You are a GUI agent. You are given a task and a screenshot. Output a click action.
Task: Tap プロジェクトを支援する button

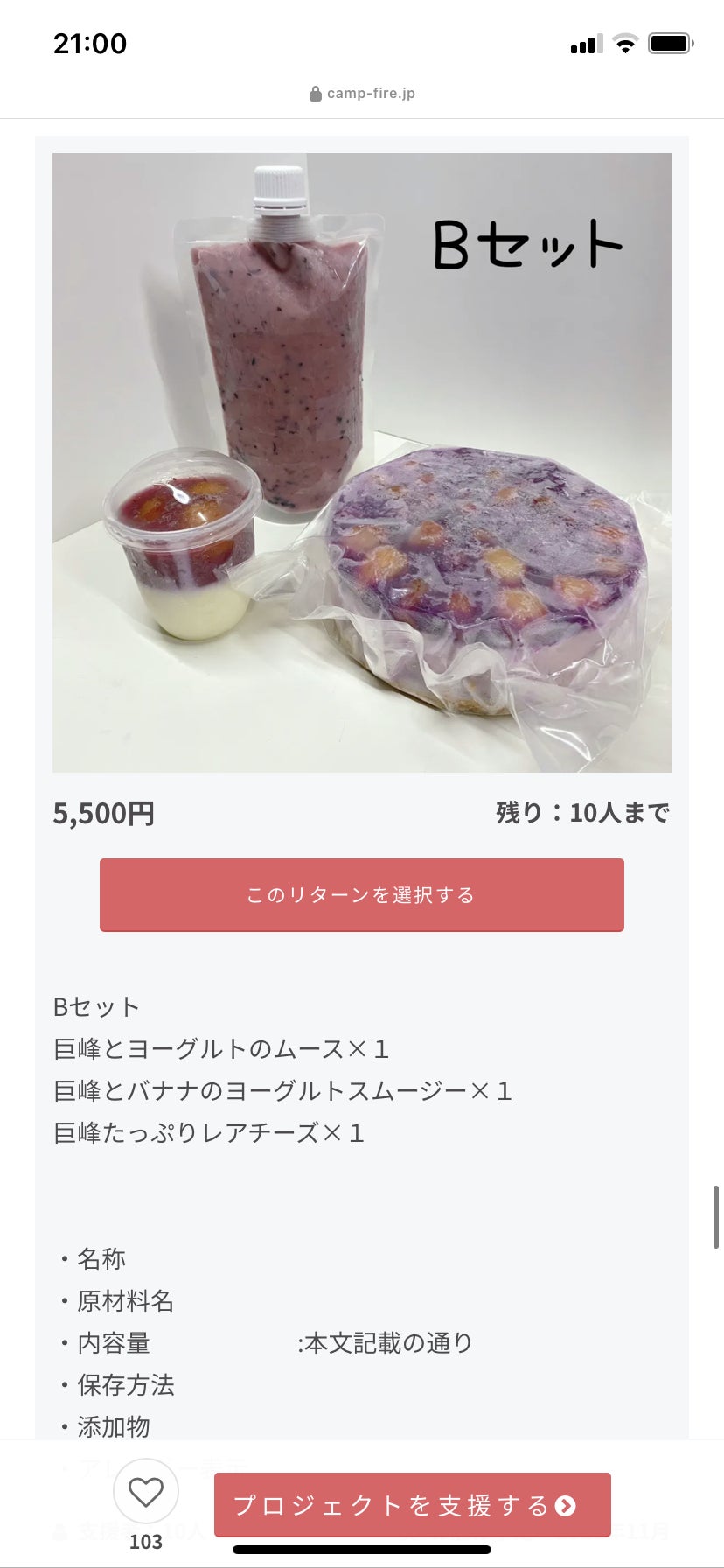point(412,1504)
